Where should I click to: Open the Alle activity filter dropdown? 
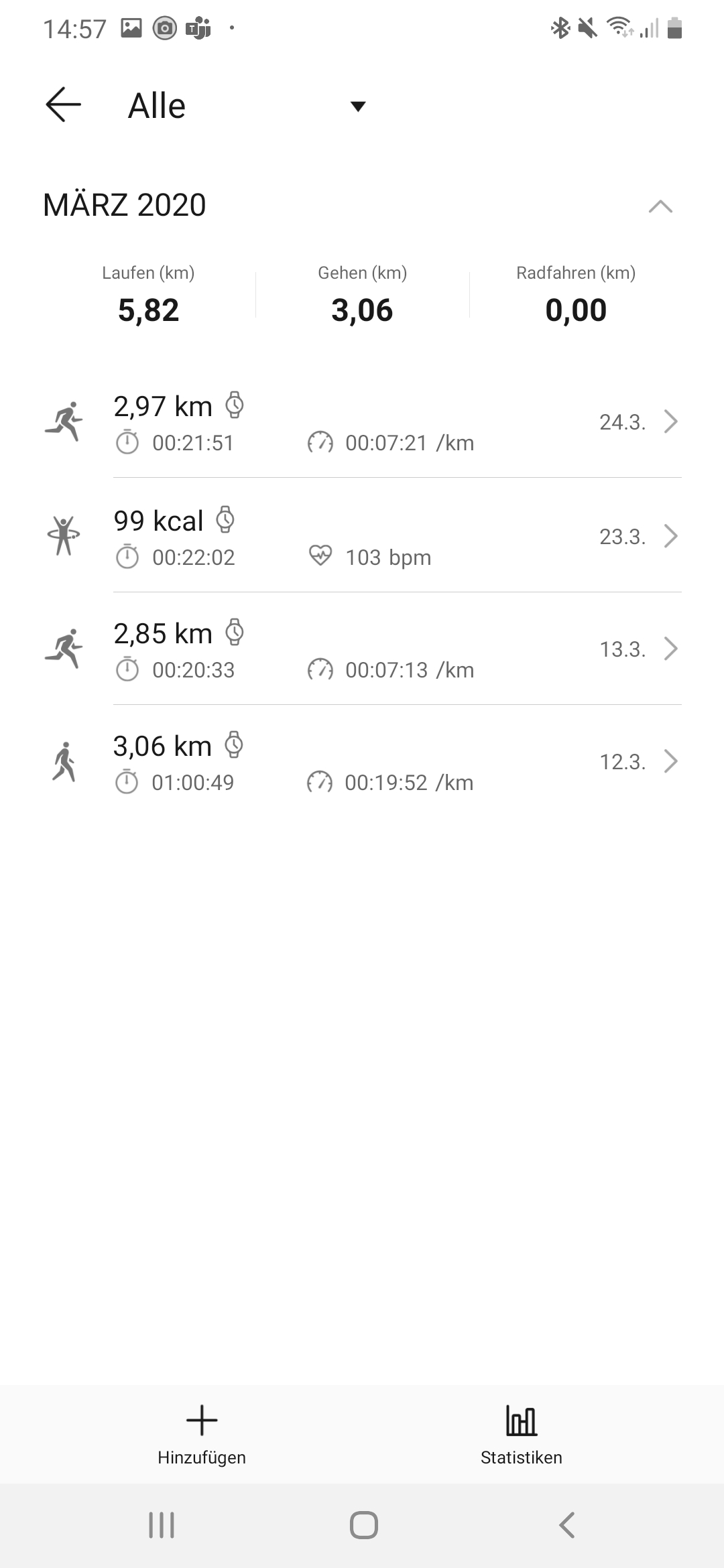click(x=358, y=106)
